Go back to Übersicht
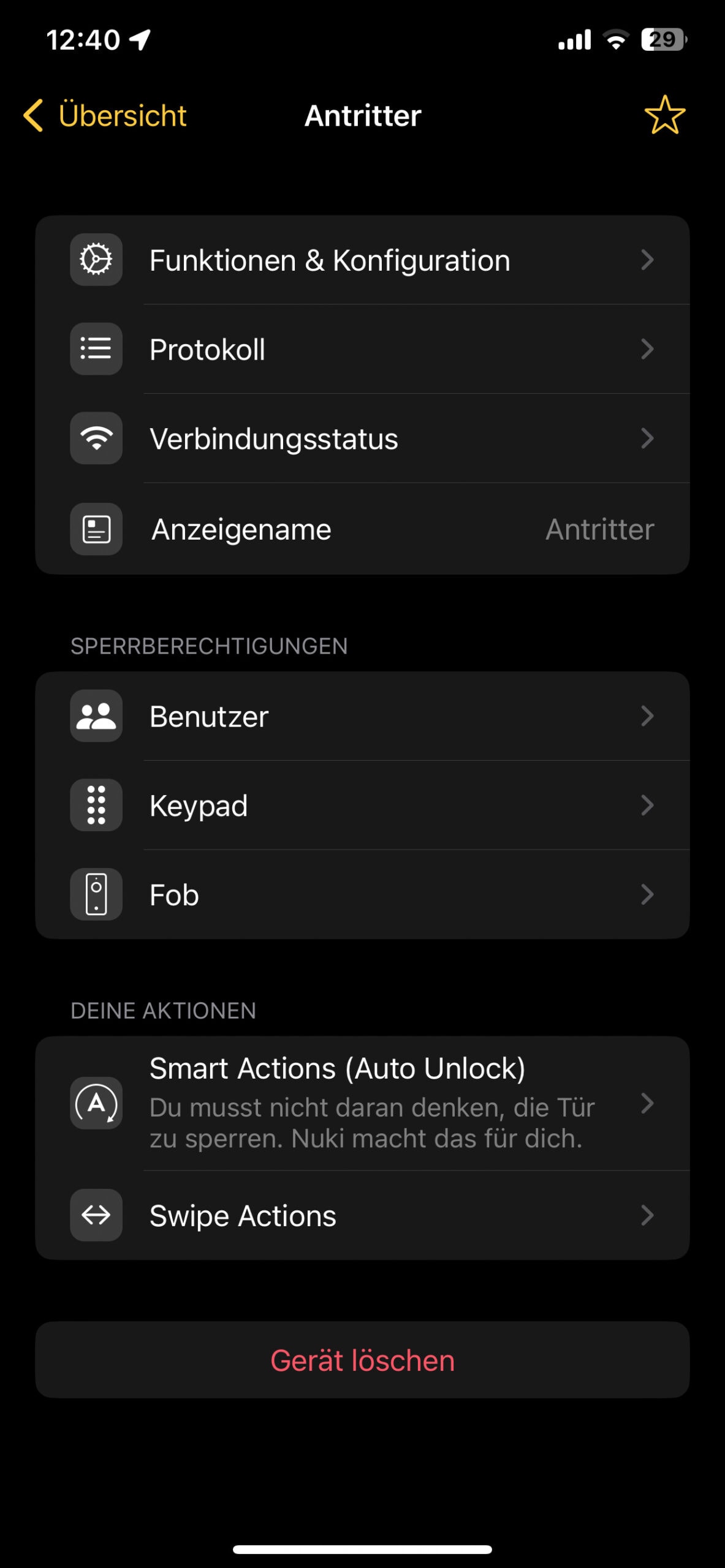Image resolution: width=725 pixels, height=1568 pixels. click(105, 115)
